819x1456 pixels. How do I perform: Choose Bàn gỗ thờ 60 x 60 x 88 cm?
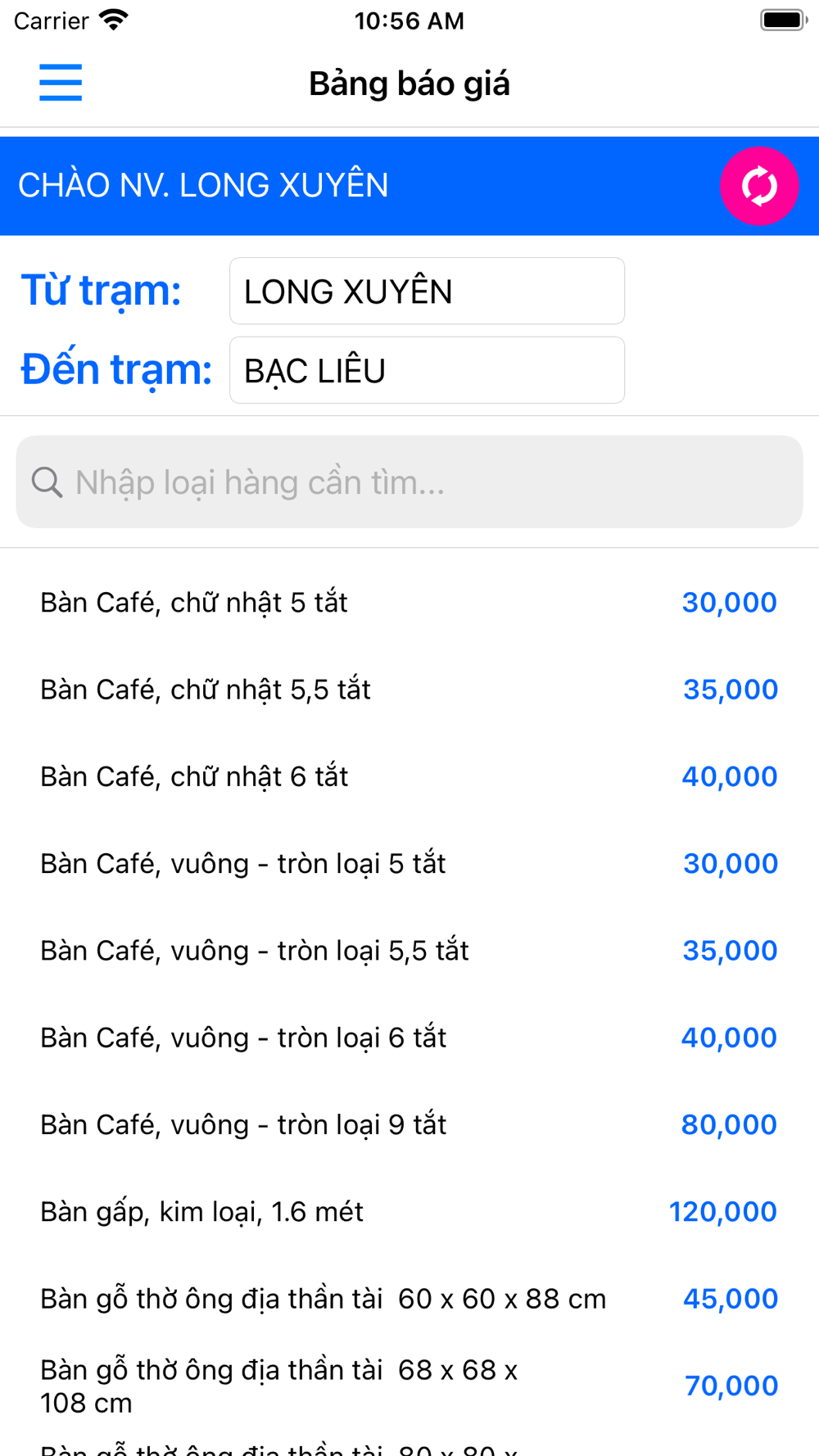409,1299
